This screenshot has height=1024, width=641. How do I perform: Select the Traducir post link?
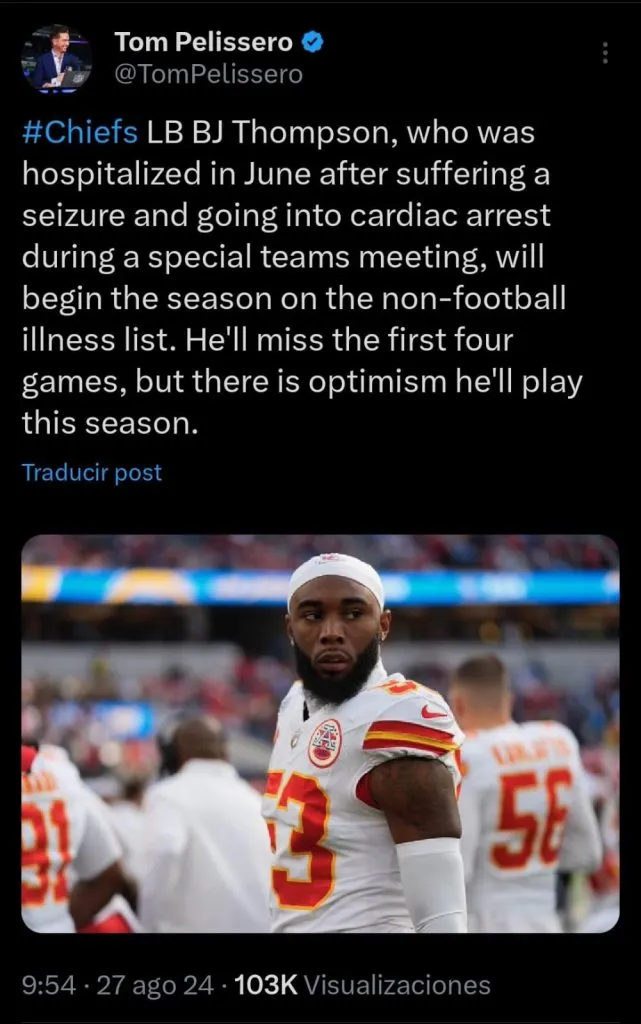point(92,473)
